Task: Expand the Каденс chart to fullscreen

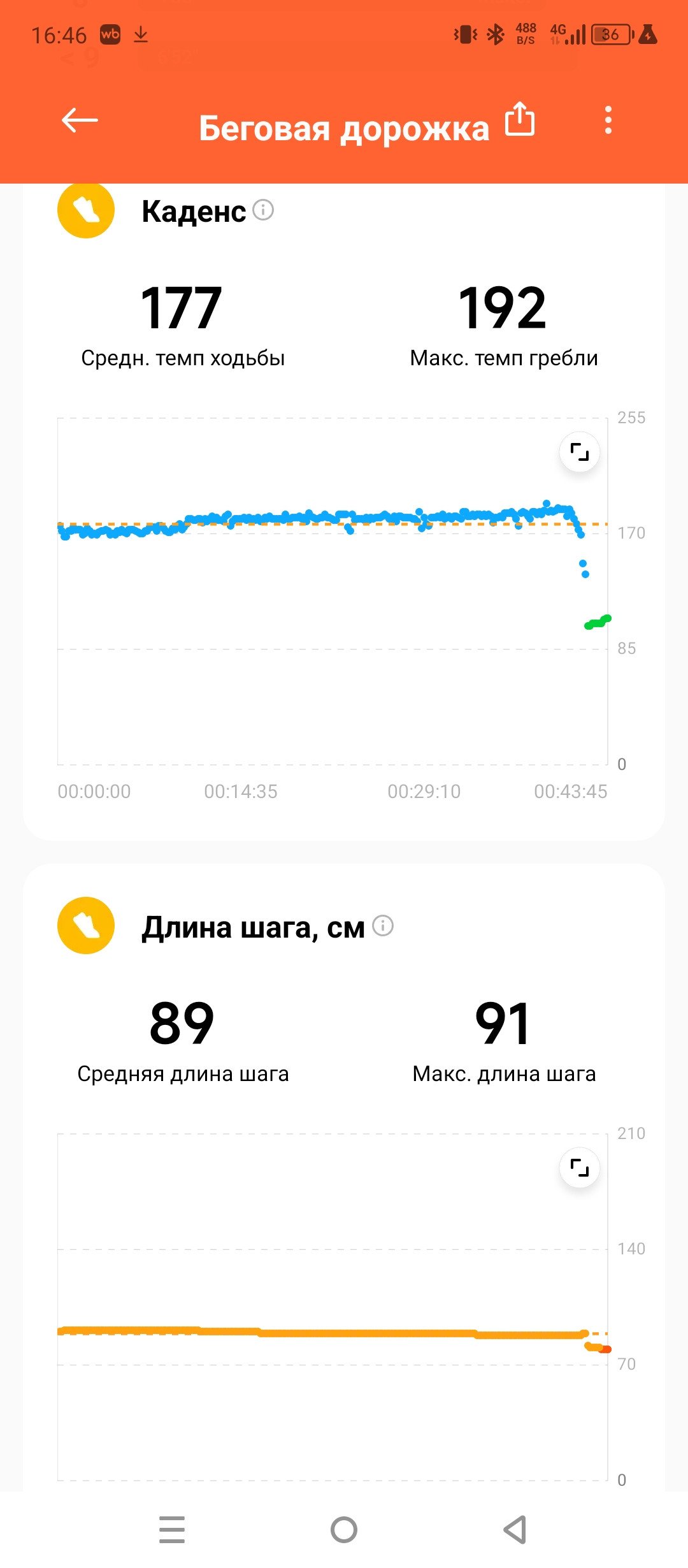Action: point(579,452)
